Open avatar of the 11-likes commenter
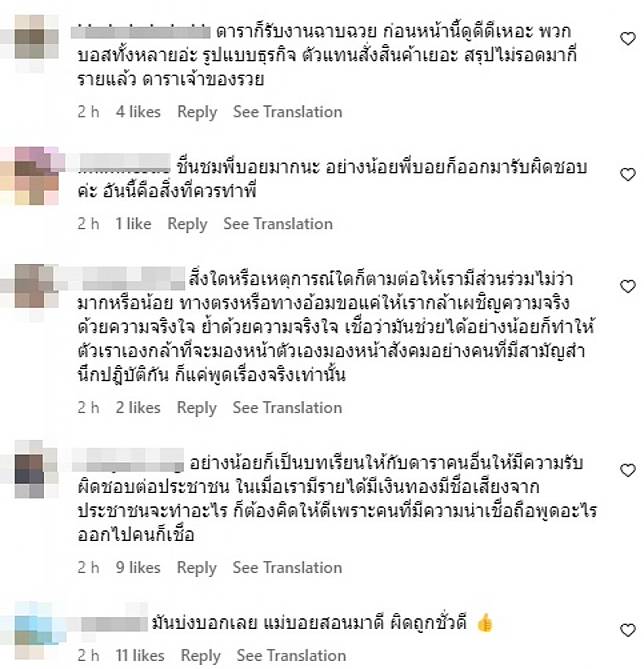The width and height of the screenshot is (644, 669). (x=34, y=628)
